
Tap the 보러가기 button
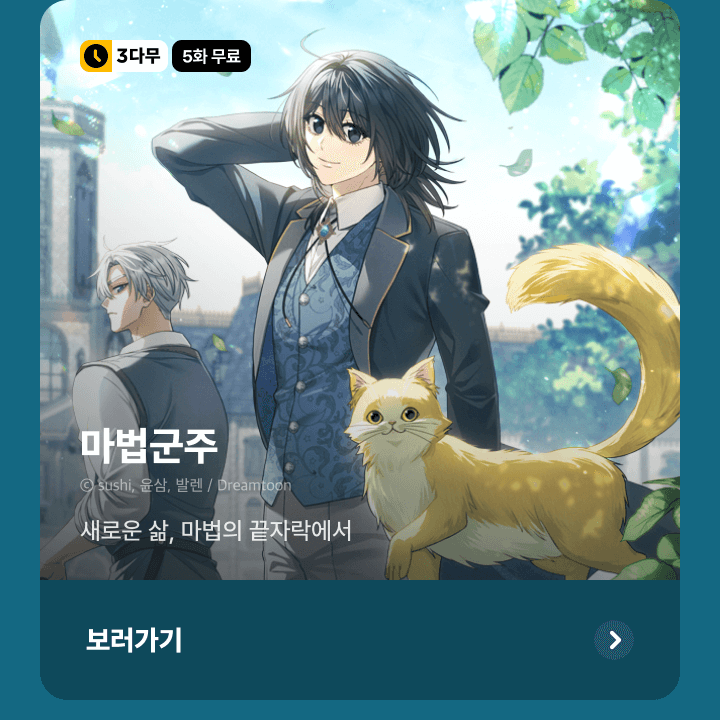360,640
